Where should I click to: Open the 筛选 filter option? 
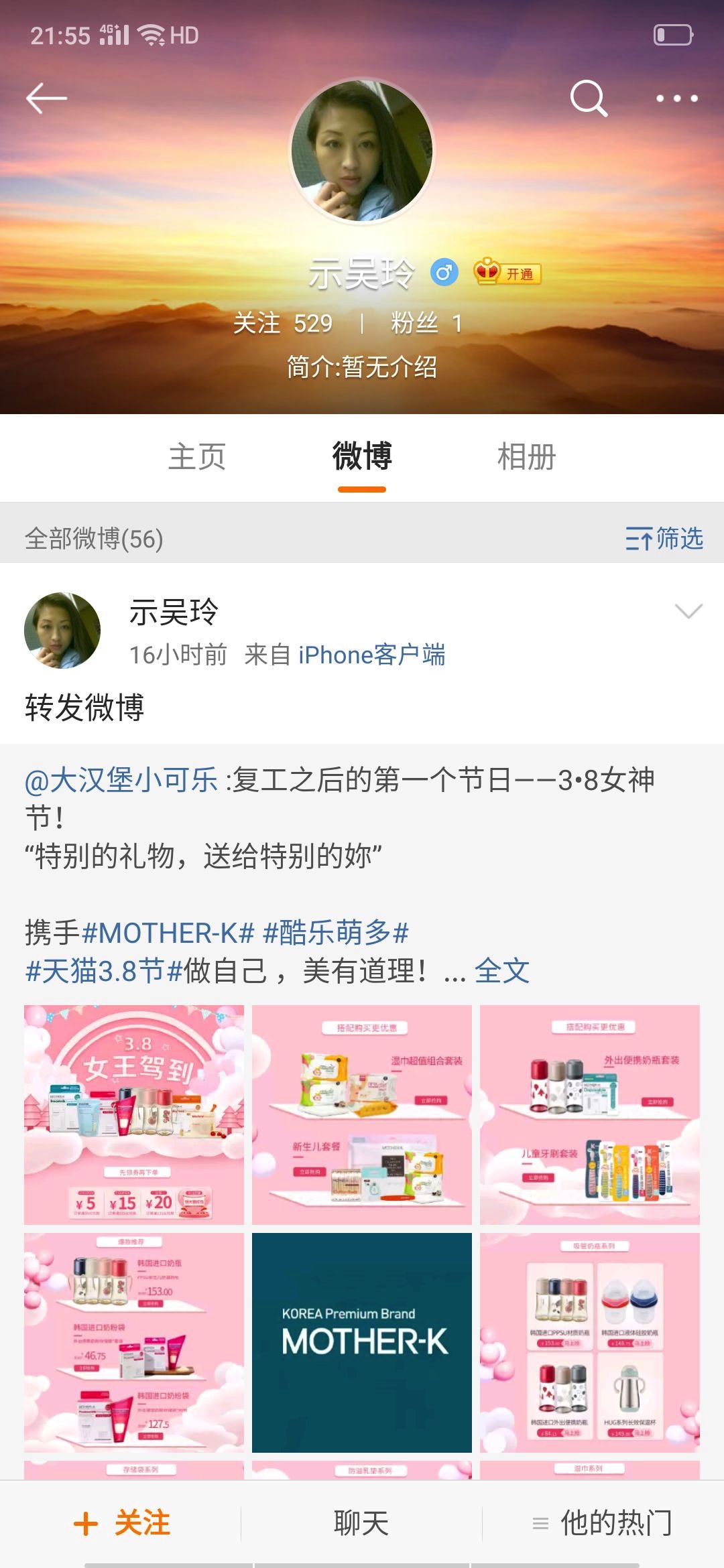click(664, 538)
